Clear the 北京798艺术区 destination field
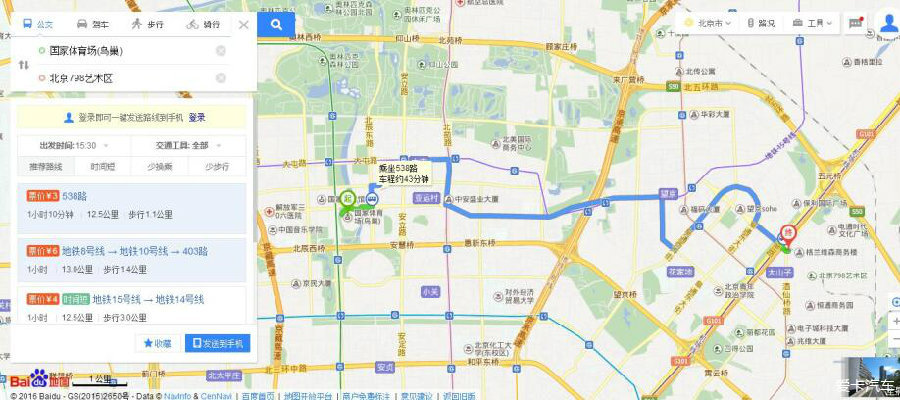Image resolution: width=900 pixels, height=400 pixels. click(220, 78)
